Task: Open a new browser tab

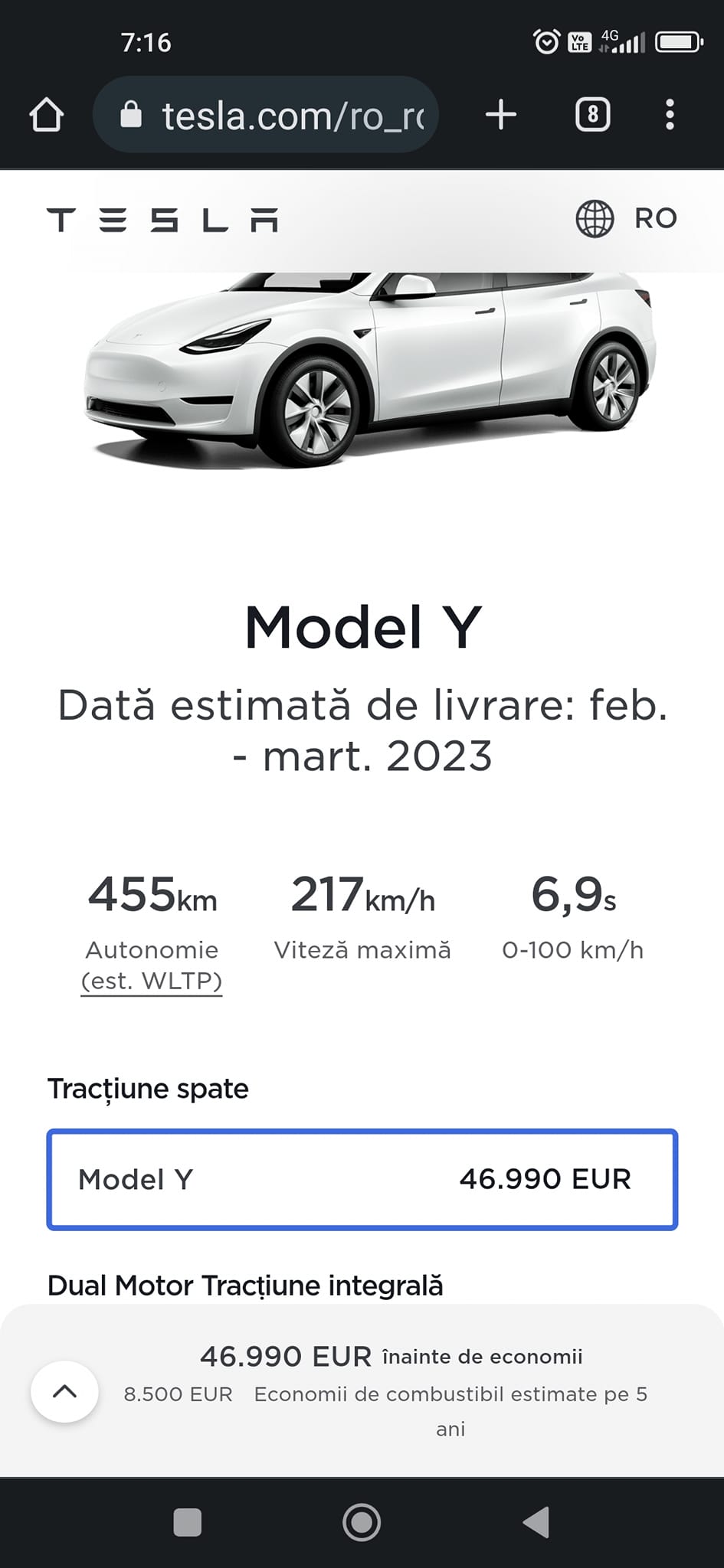Action: coord(501,116)
